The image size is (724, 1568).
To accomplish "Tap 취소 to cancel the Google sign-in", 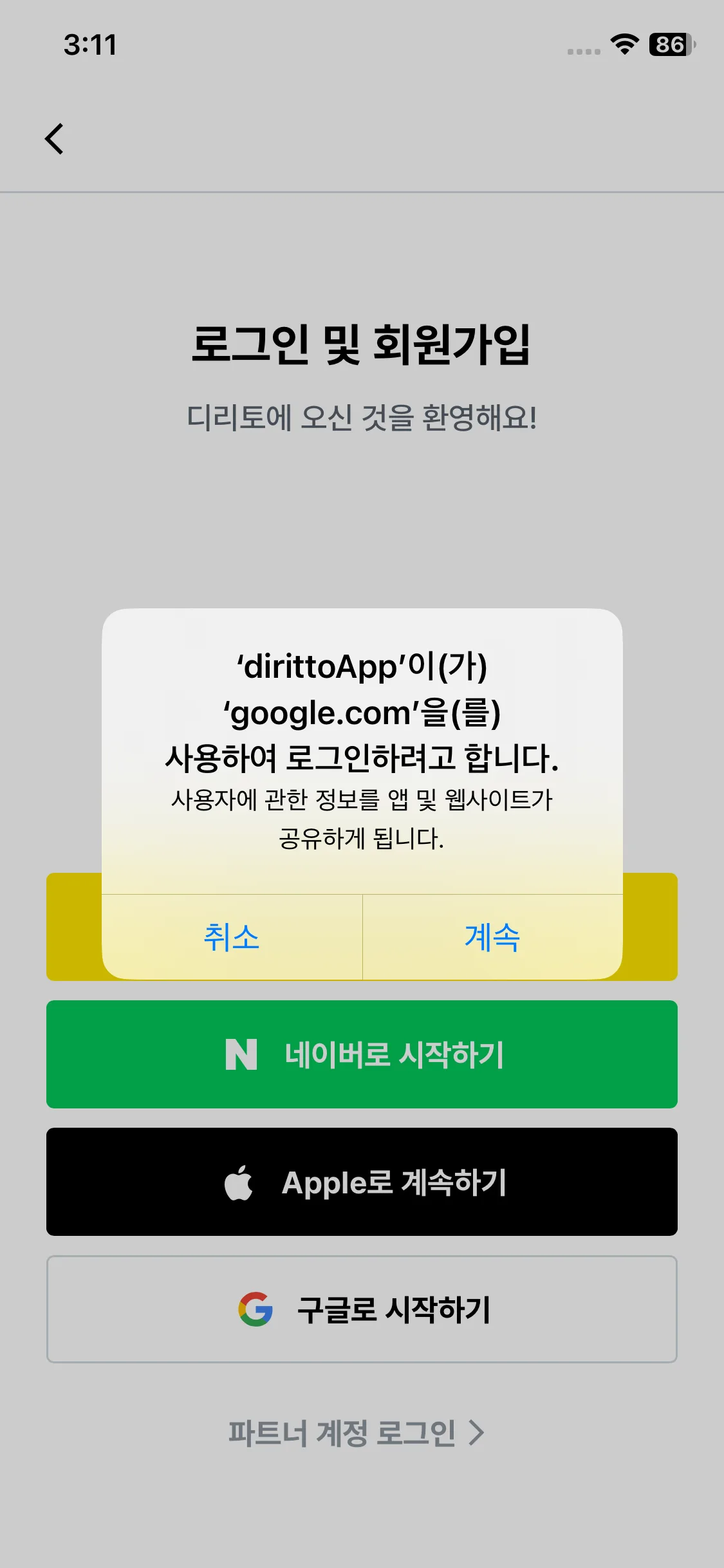I will (232, 937).
